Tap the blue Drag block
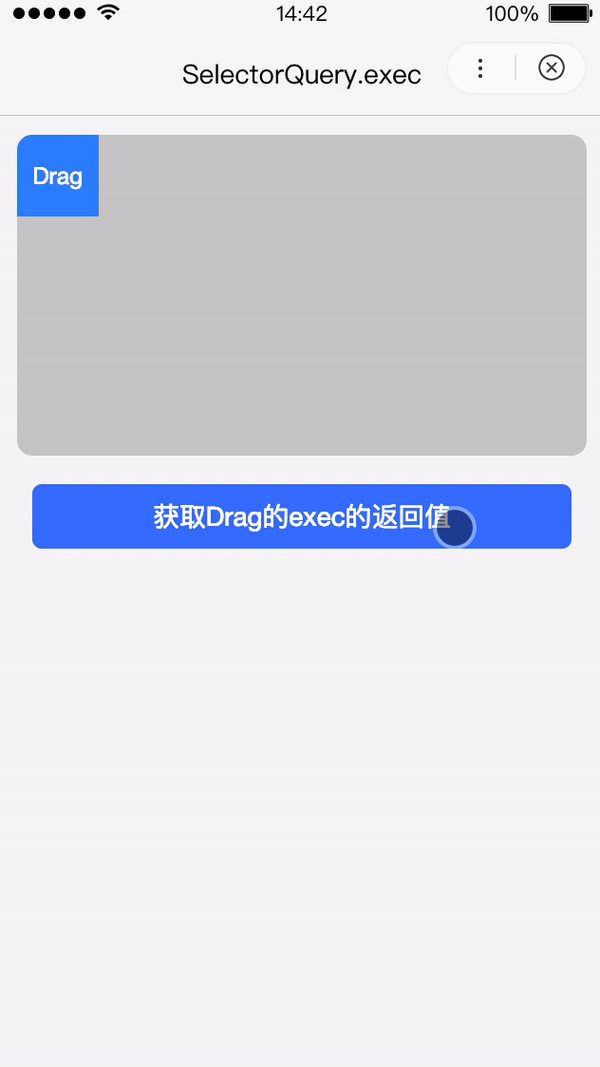The height and width of the screenshot is (1067, 600). tap(58, 176)
